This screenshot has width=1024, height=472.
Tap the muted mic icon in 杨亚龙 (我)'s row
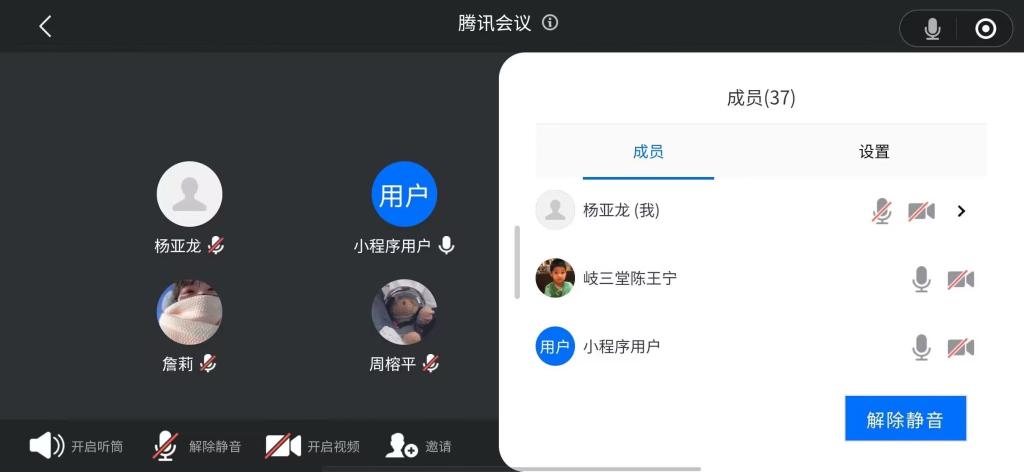coord(881,211)
